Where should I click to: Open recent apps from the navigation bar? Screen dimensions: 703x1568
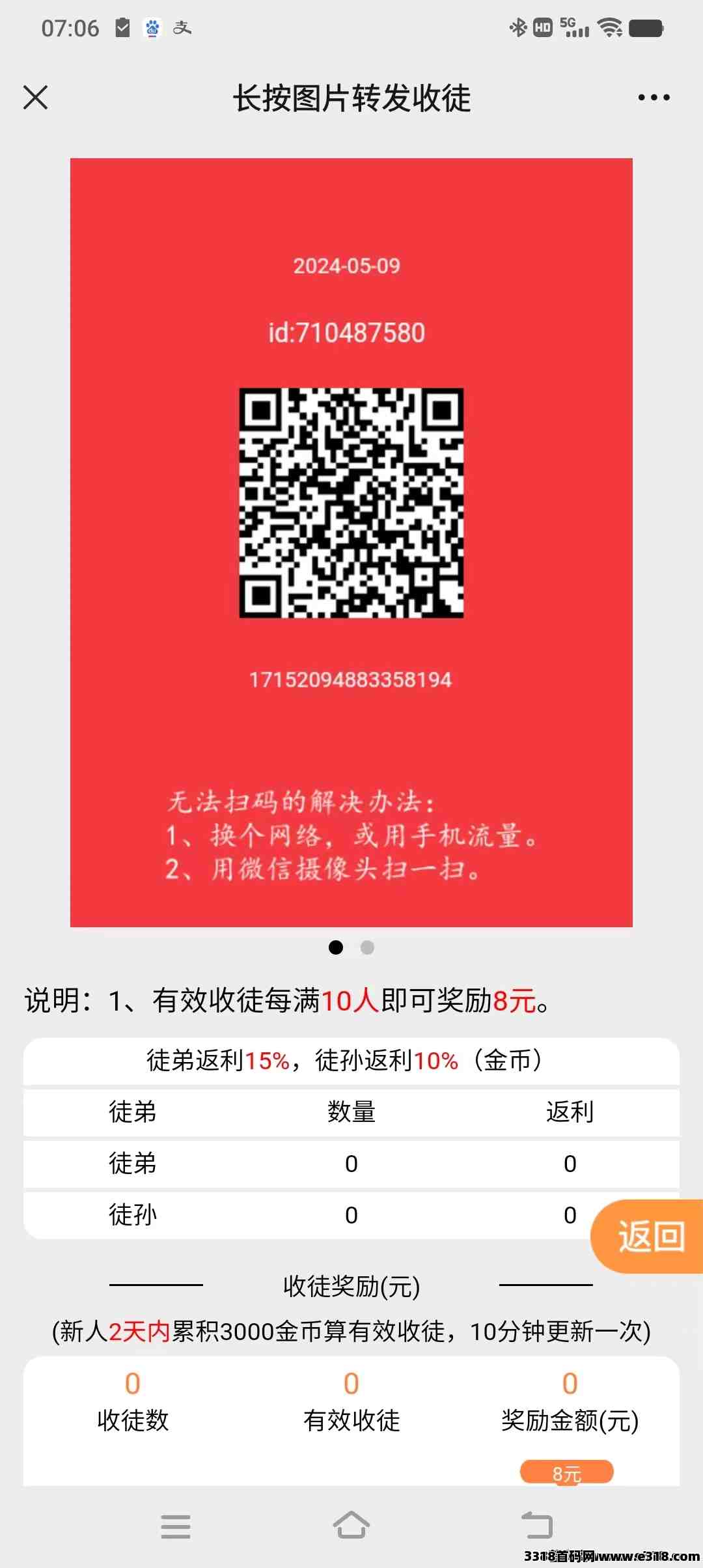click(176, 1526)
